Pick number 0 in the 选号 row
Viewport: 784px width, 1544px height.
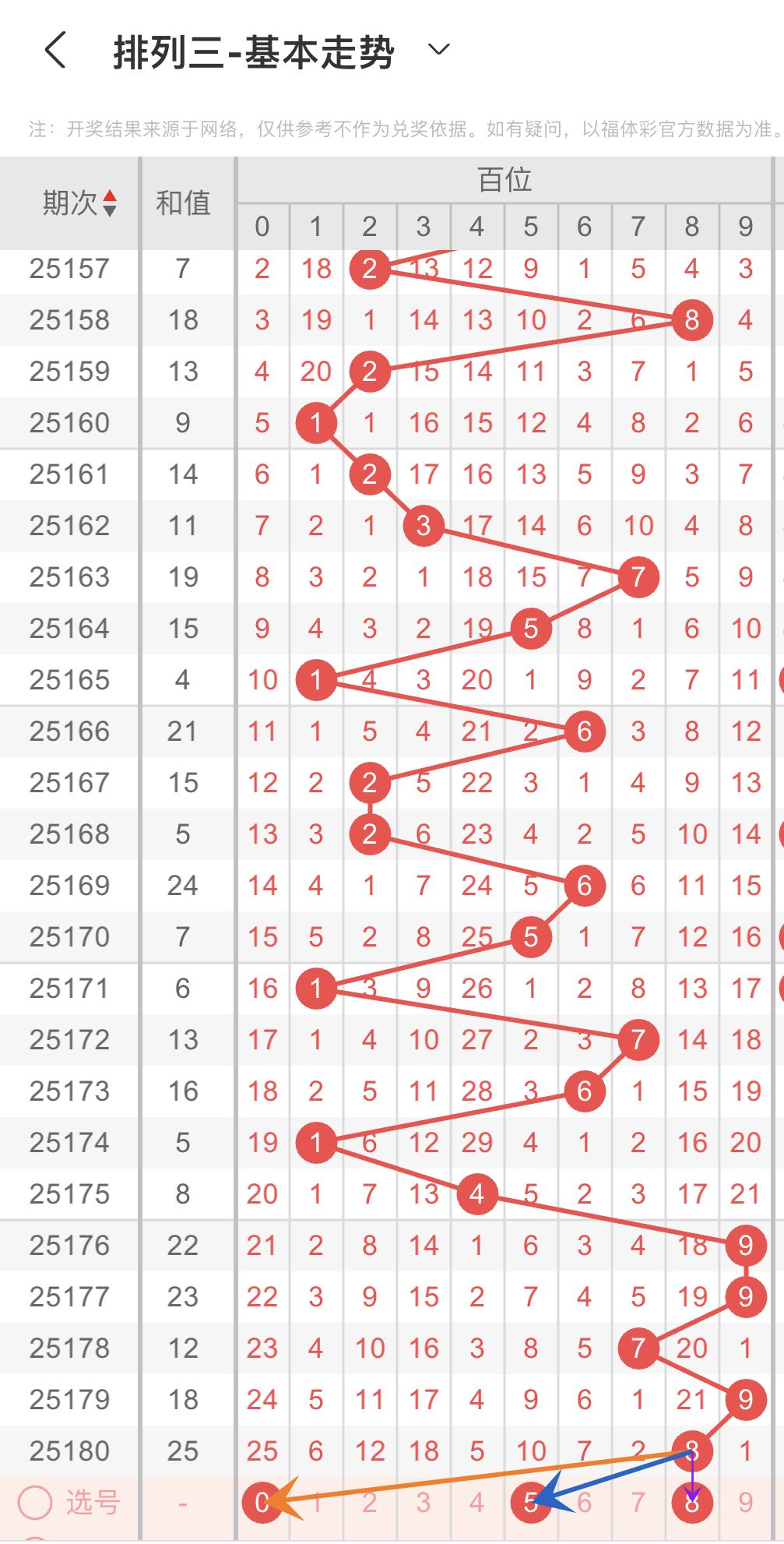[x=262, y=1502]
